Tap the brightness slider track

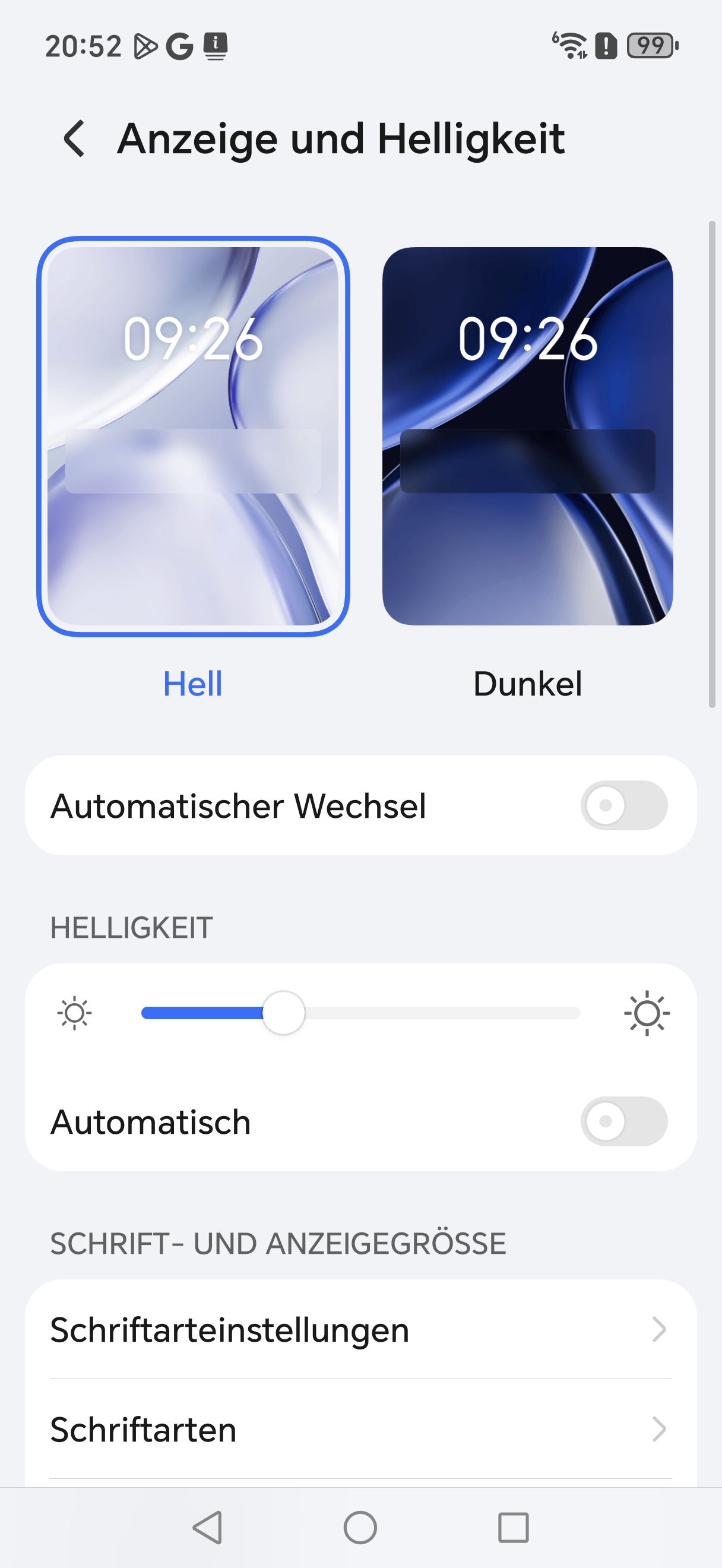426,1013
